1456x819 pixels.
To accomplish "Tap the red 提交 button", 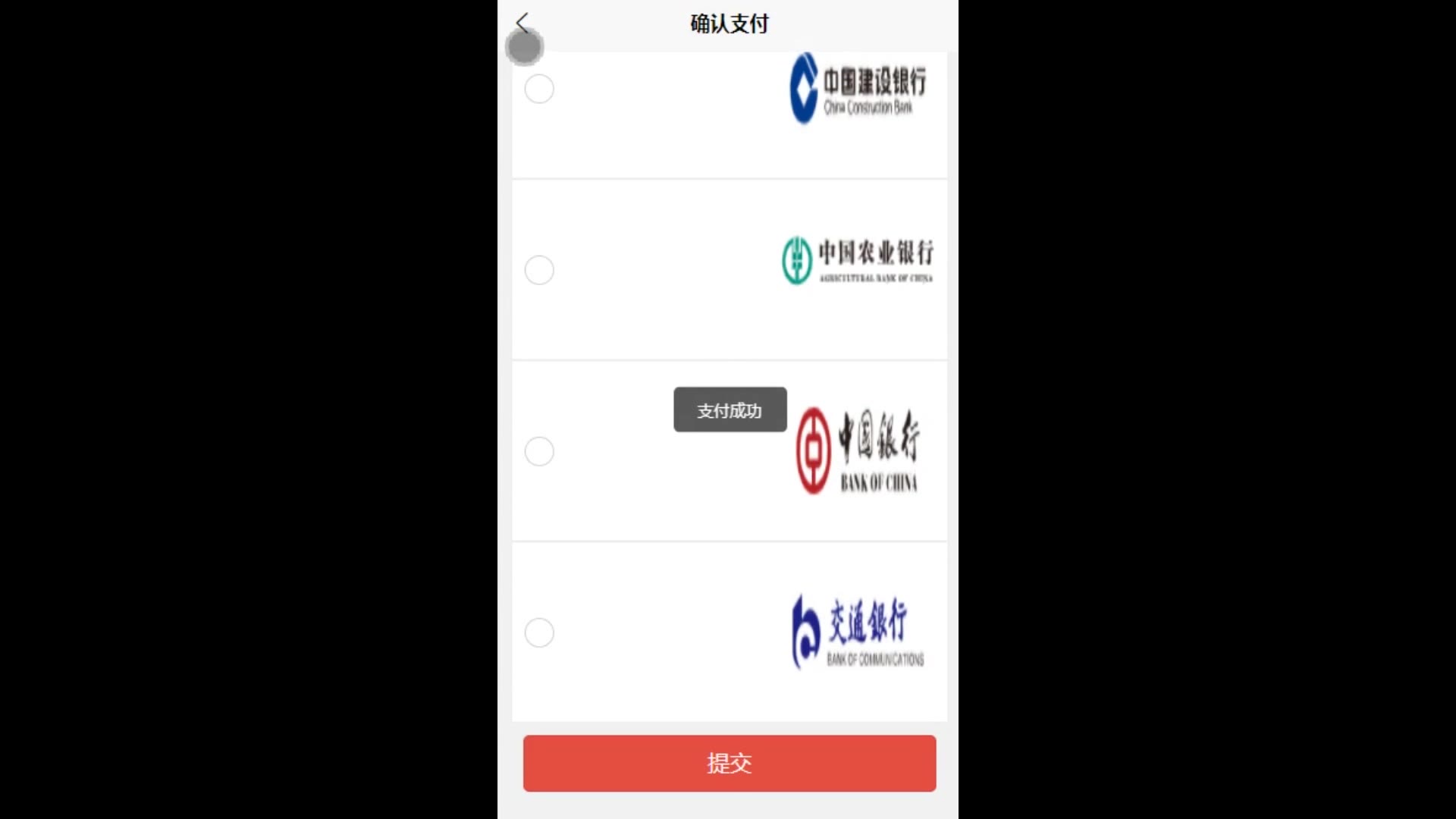I will click(729, 763).
